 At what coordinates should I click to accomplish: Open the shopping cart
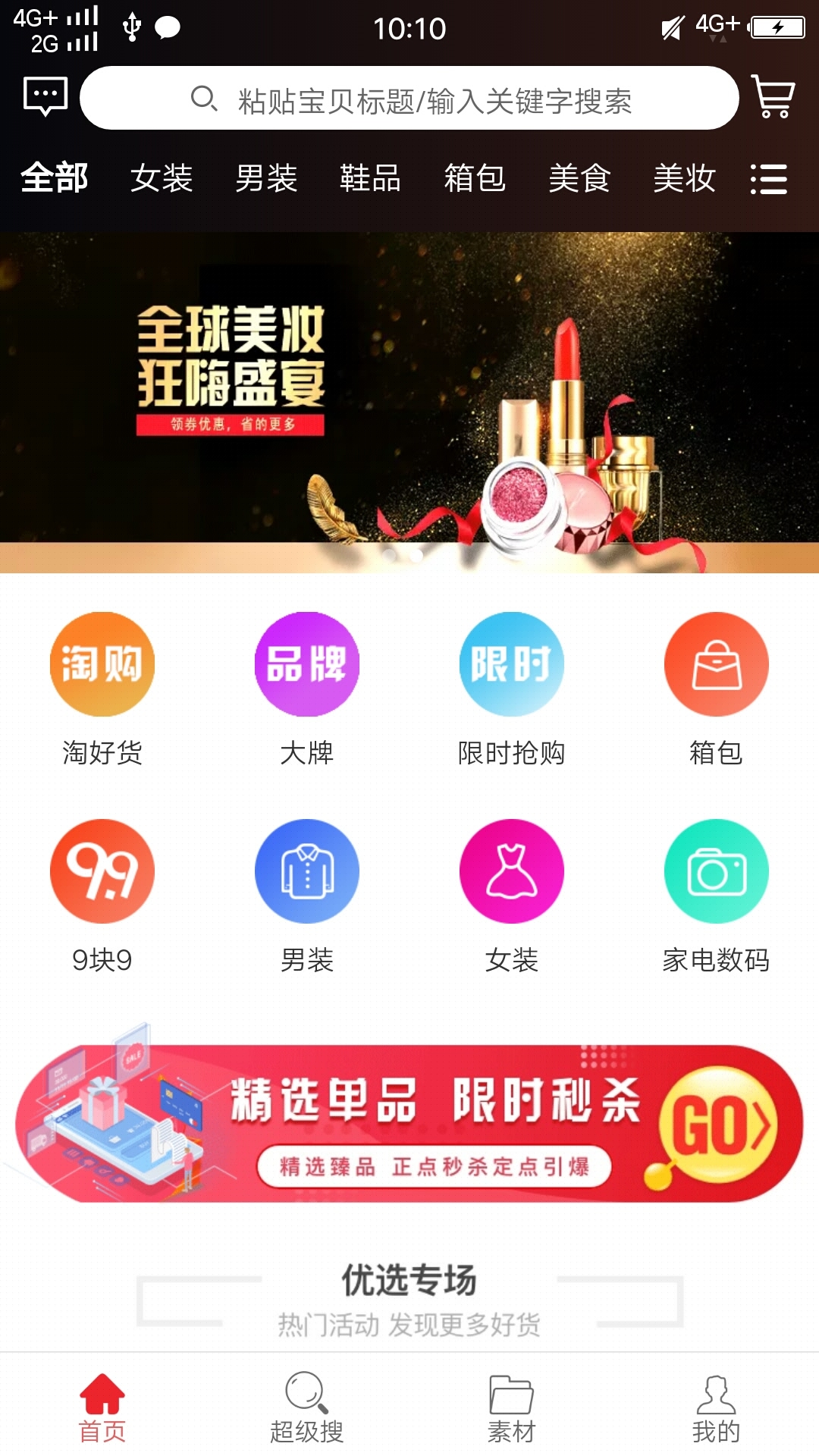(773, 96)
